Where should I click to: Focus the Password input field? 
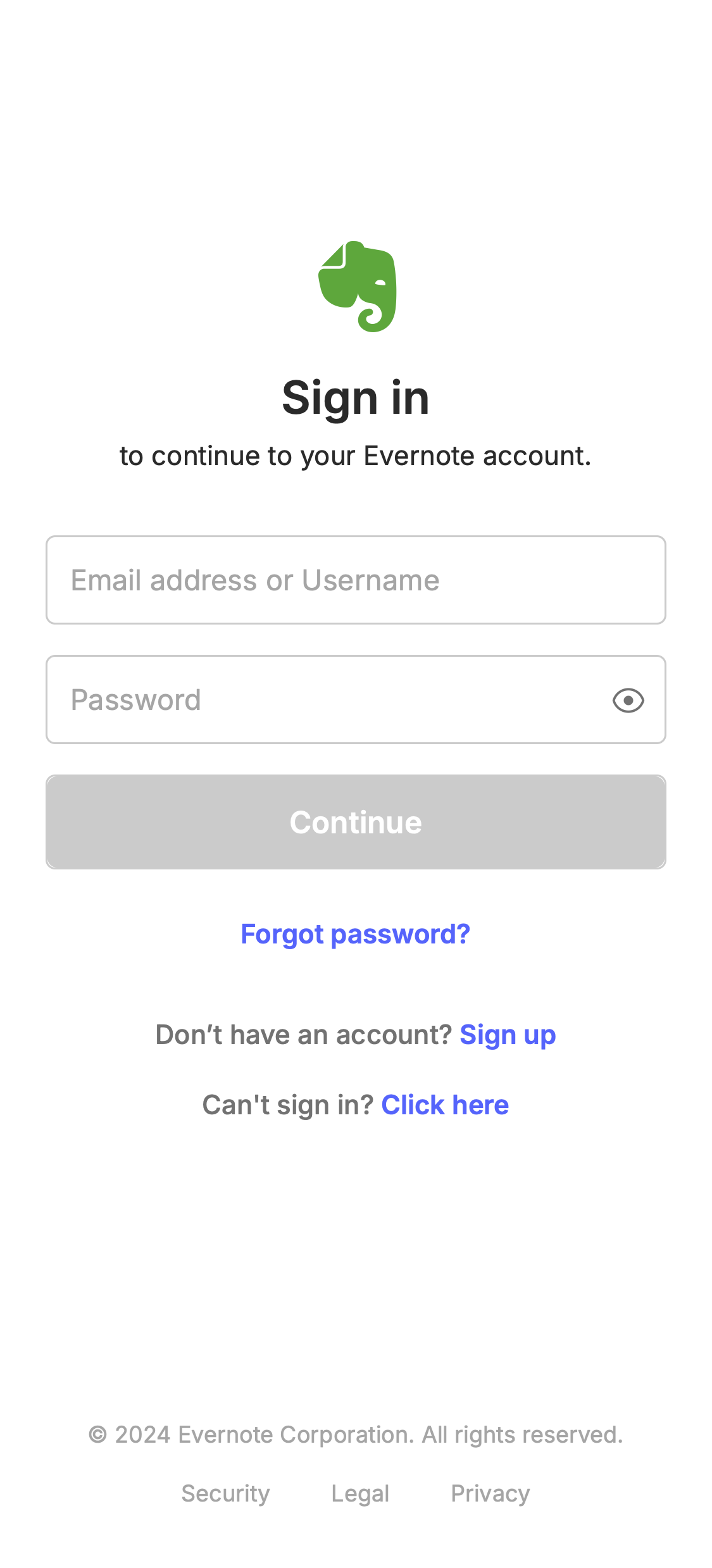[316, 699]
